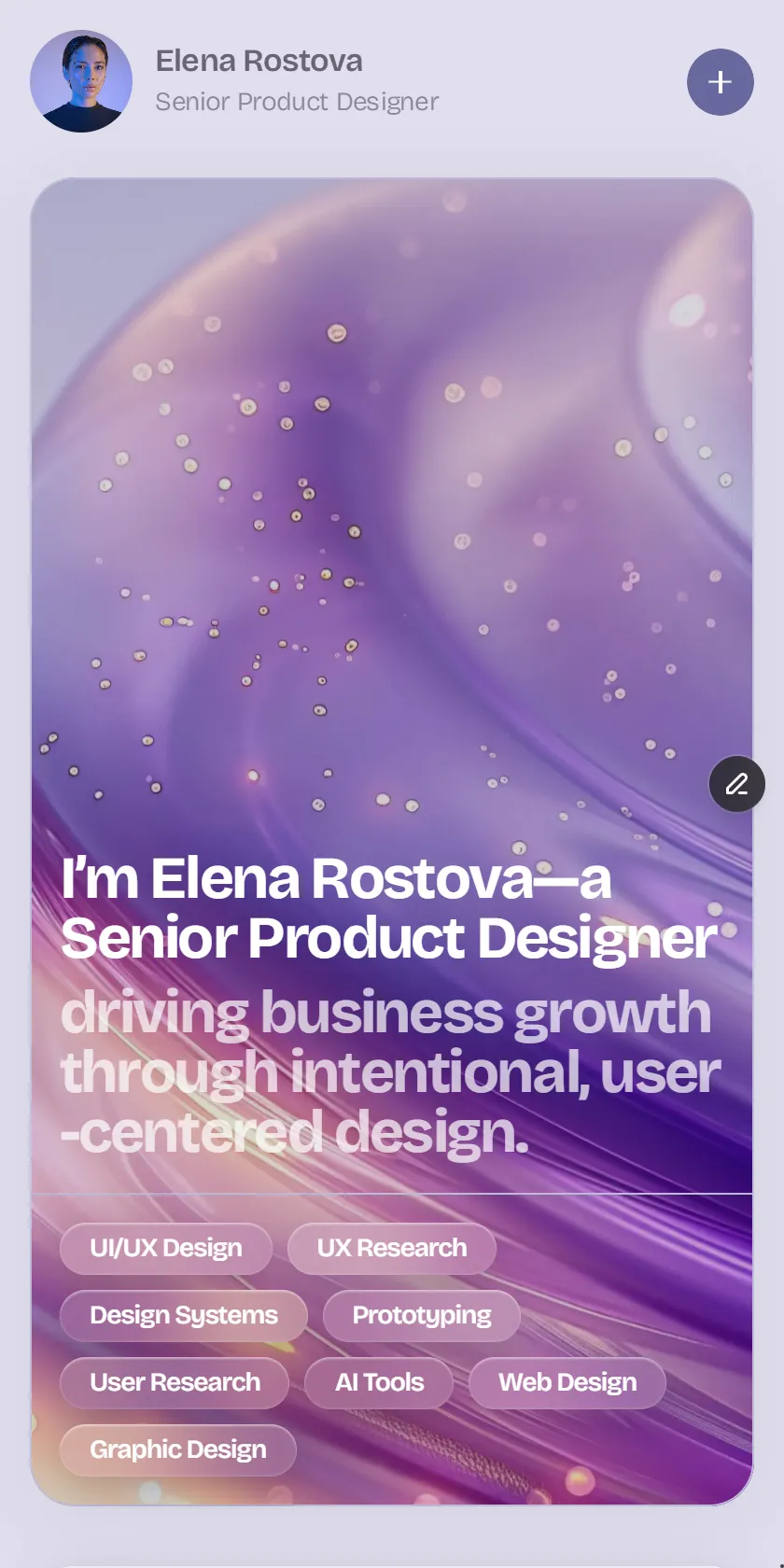Choose the Prototyping chip

pyautogui.click(x=422, y=1316)
